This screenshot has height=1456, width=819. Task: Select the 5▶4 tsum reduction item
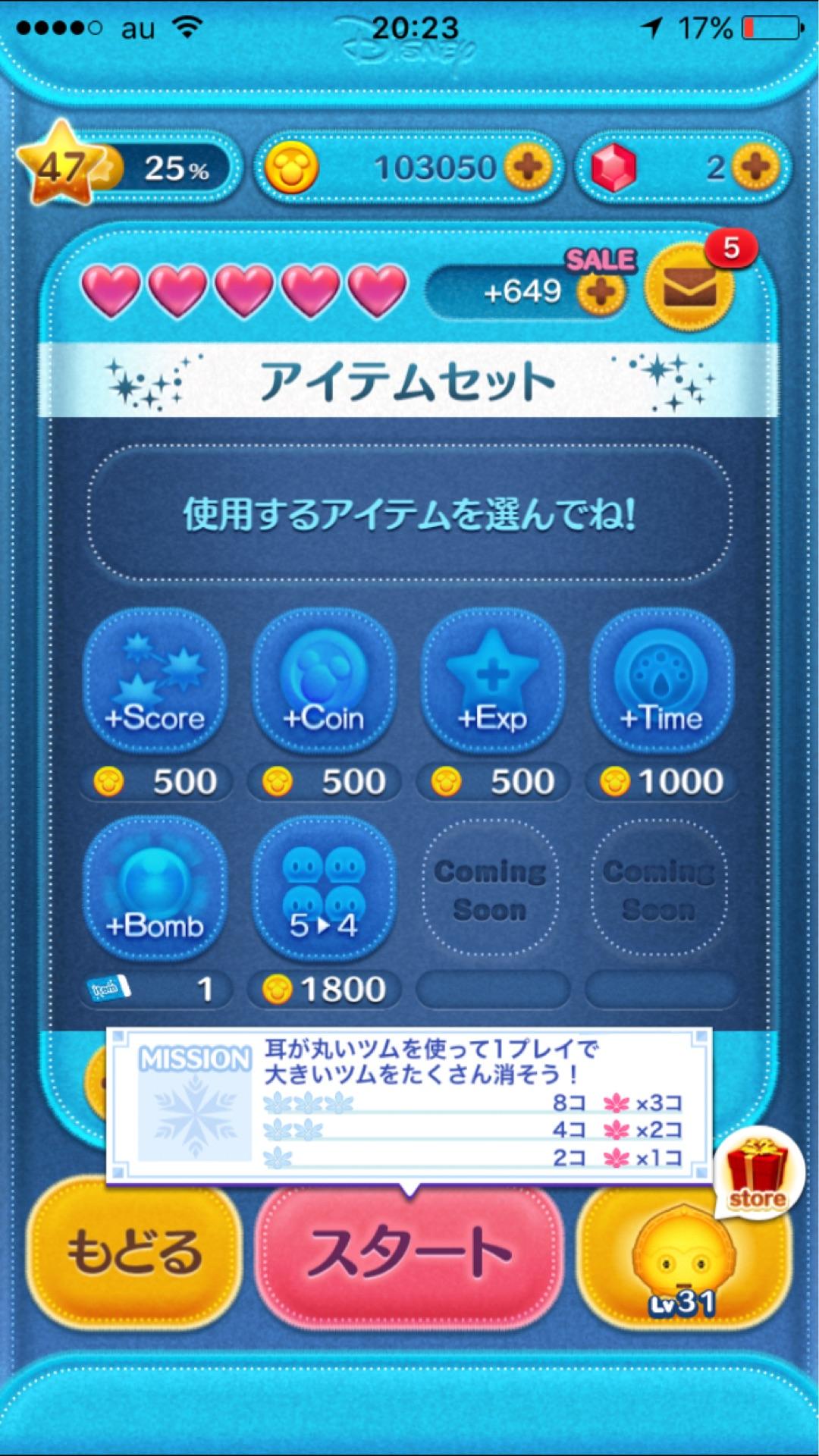(x=324, y=887)
